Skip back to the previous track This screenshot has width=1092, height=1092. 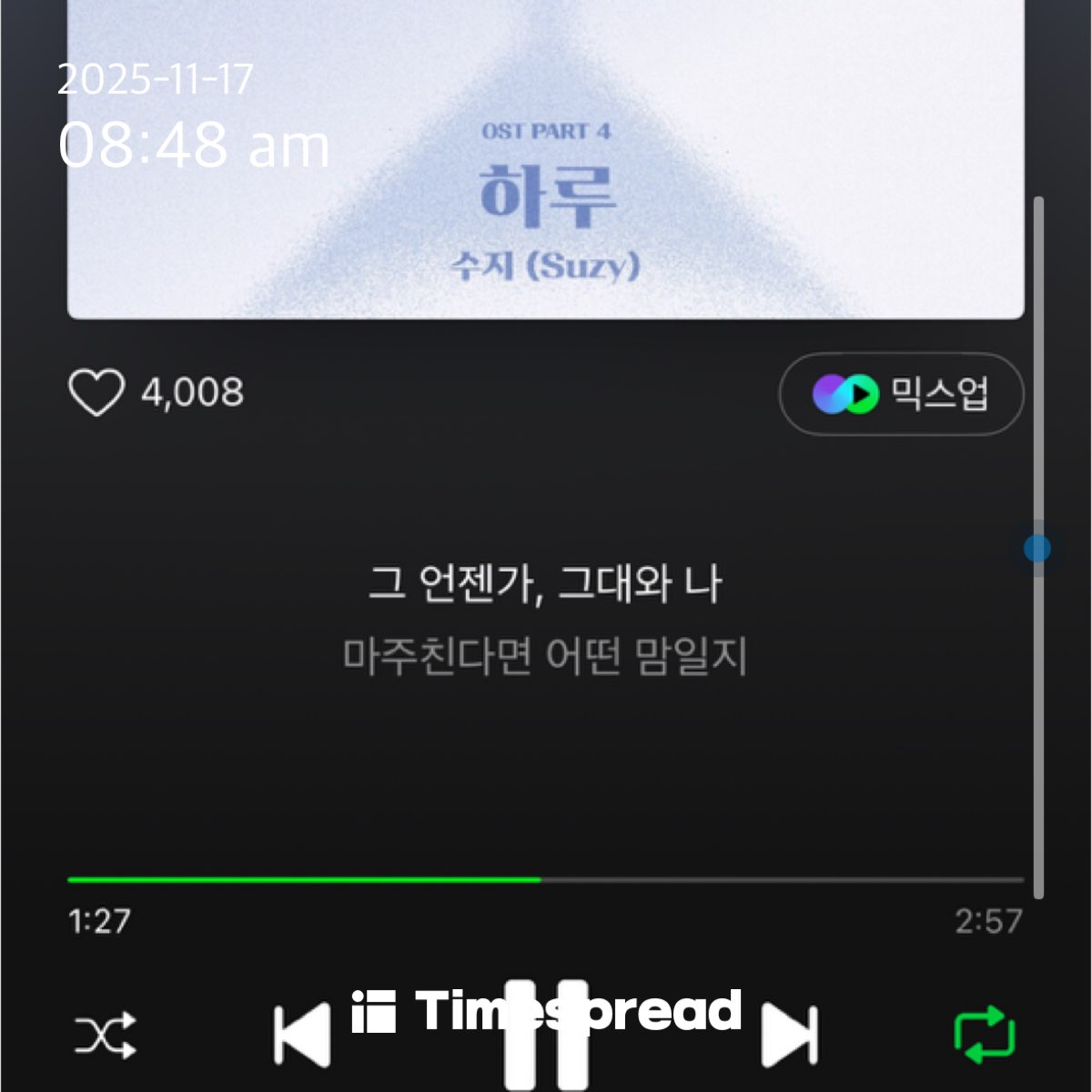tap(302, 1035)
